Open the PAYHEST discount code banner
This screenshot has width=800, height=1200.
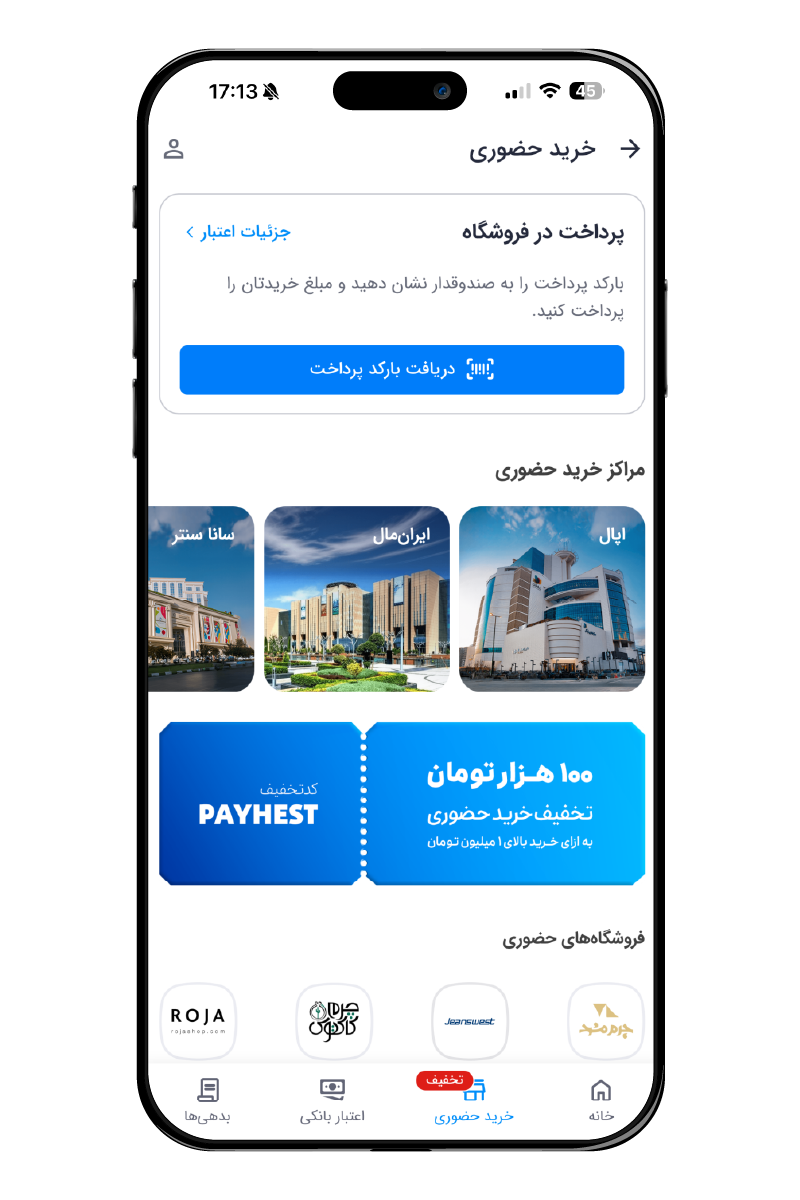(x=402, y=804)
